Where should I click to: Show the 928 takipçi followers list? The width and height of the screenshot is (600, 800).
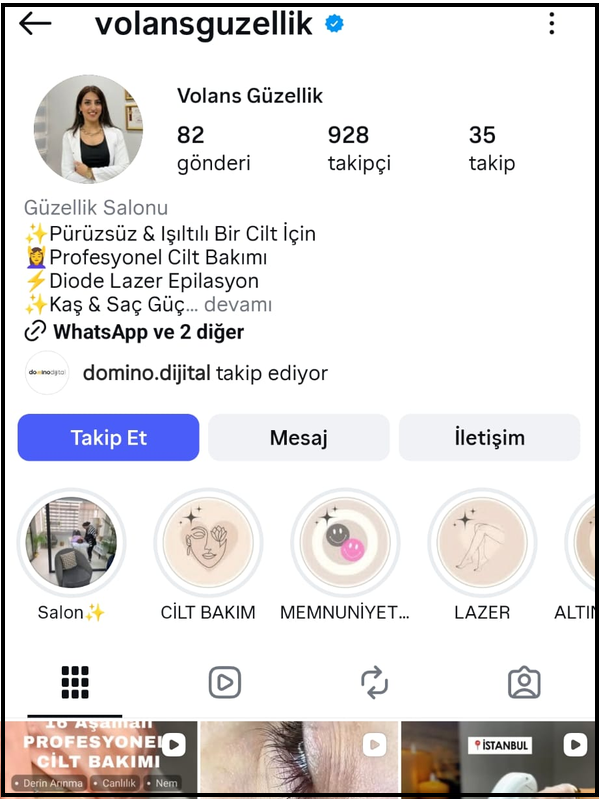pos(358,148)
